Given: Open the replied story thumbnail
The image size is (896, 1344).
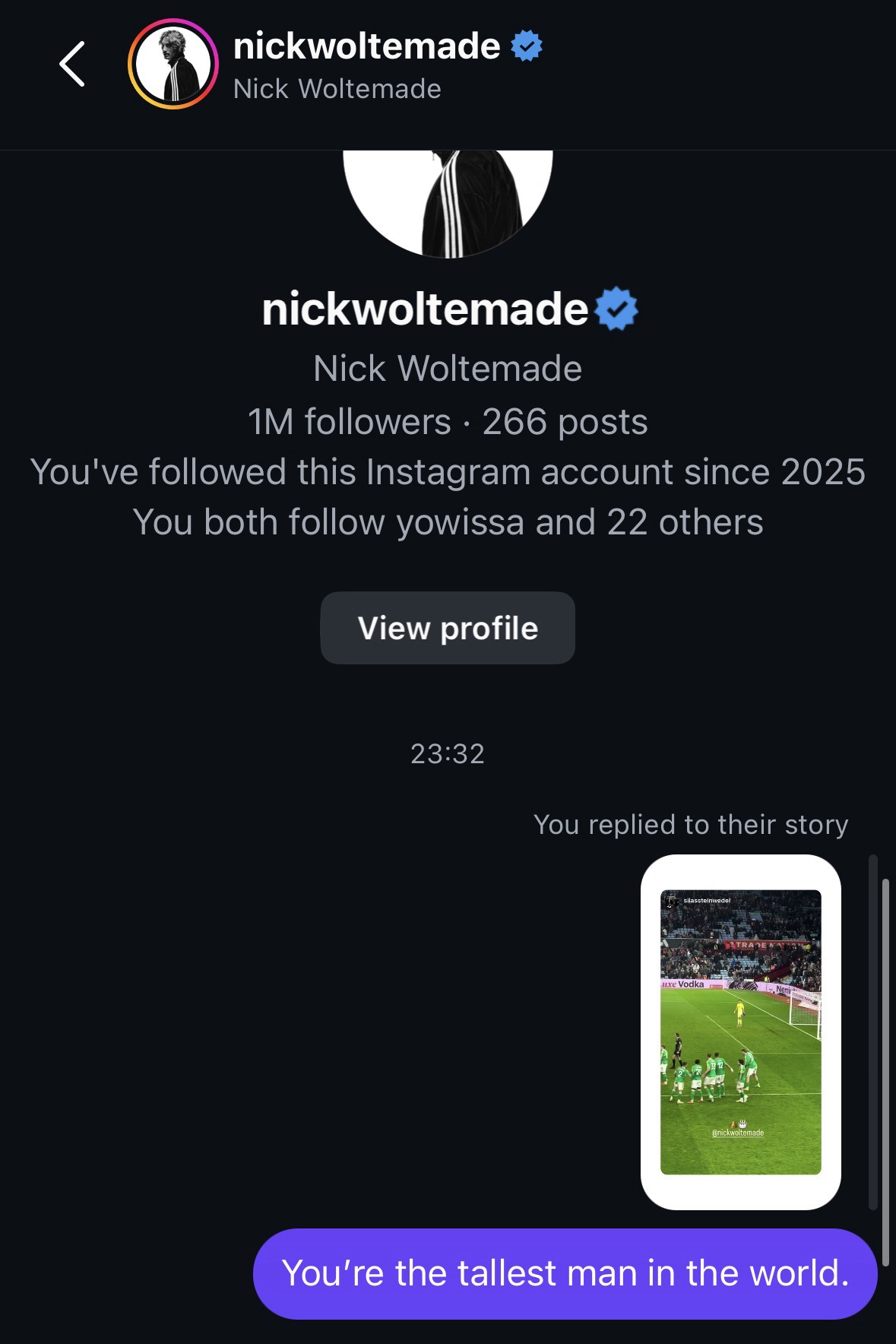Looking at the screenshot, I should point(741,1032).
